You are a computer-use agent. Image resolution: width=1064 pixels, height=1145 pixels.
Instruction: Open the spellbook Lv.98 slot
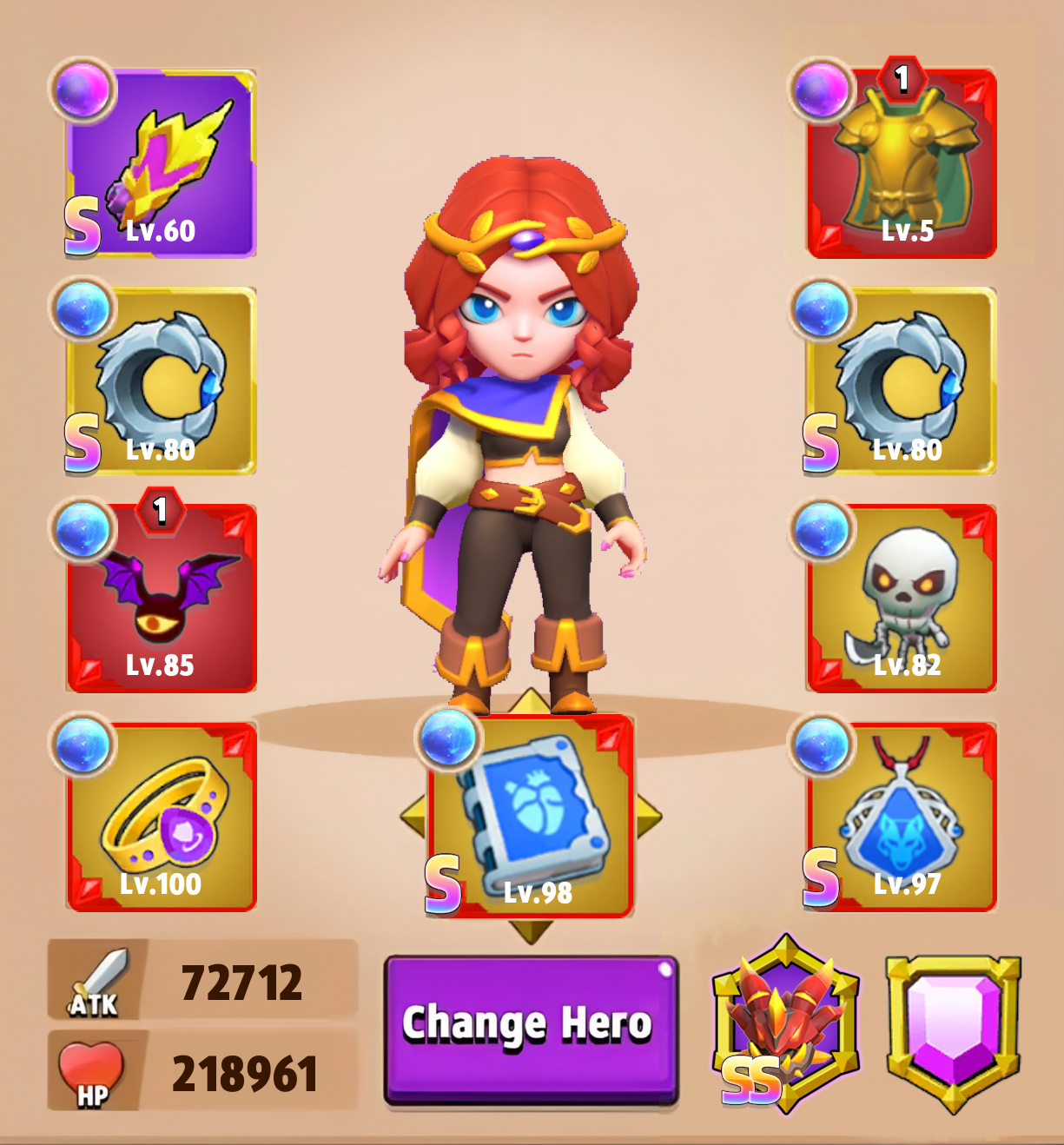532,817
